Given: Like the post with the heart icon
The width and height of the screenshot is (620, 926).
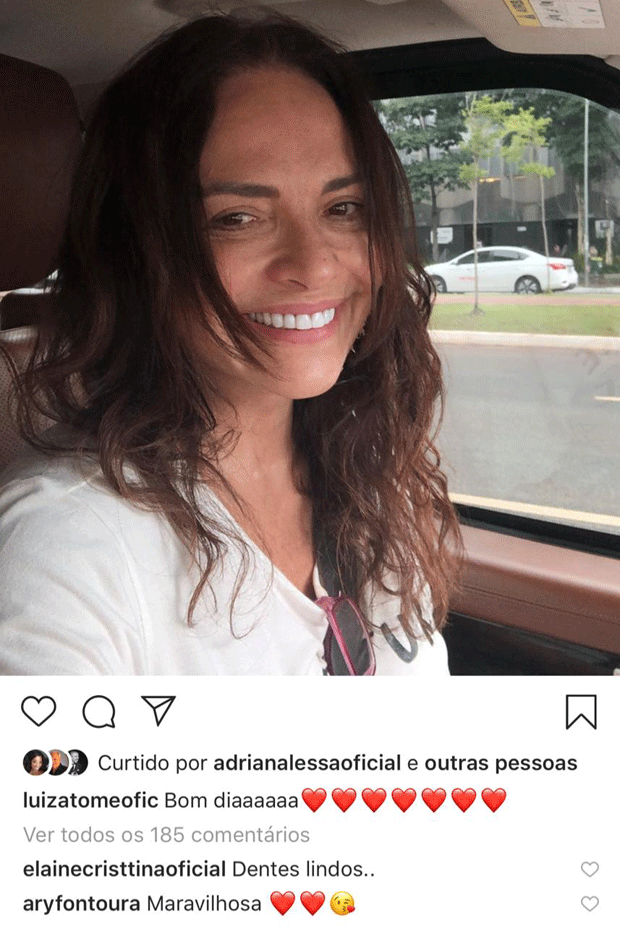Looking at the screenshot, I should 39,711.
